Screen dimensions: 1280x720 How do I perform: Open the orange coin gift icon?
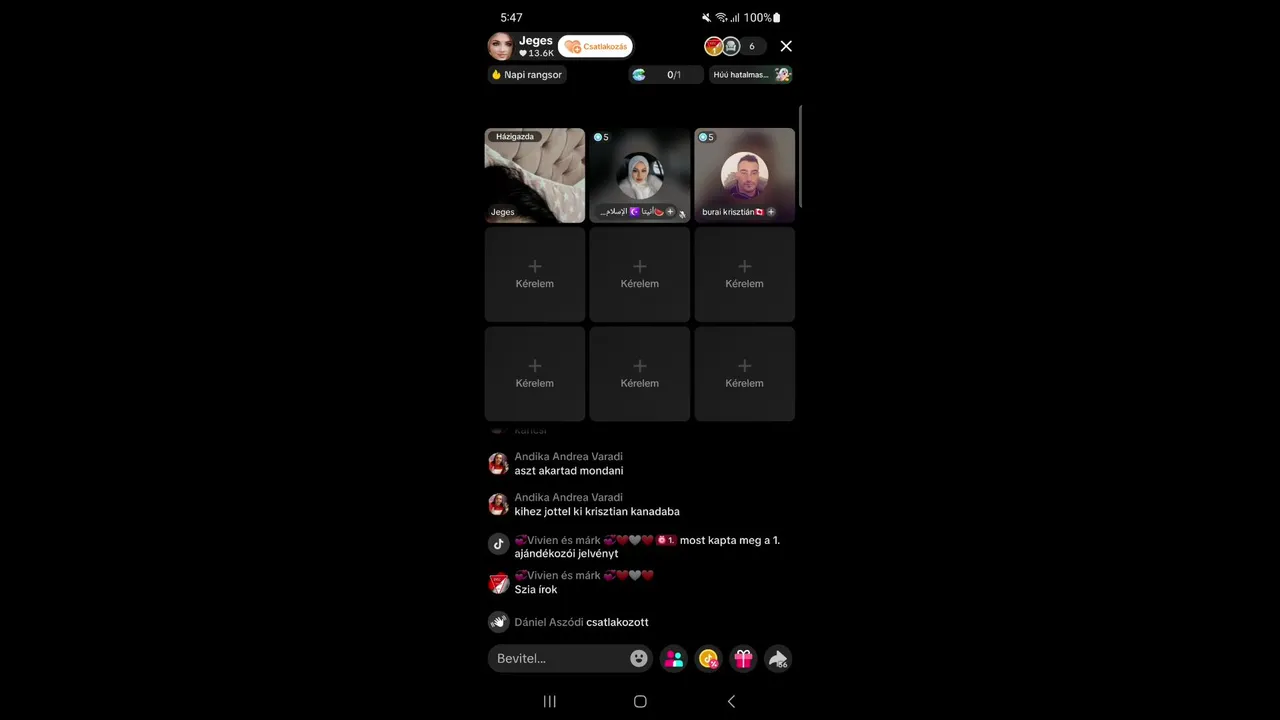[x=708, y=658]
